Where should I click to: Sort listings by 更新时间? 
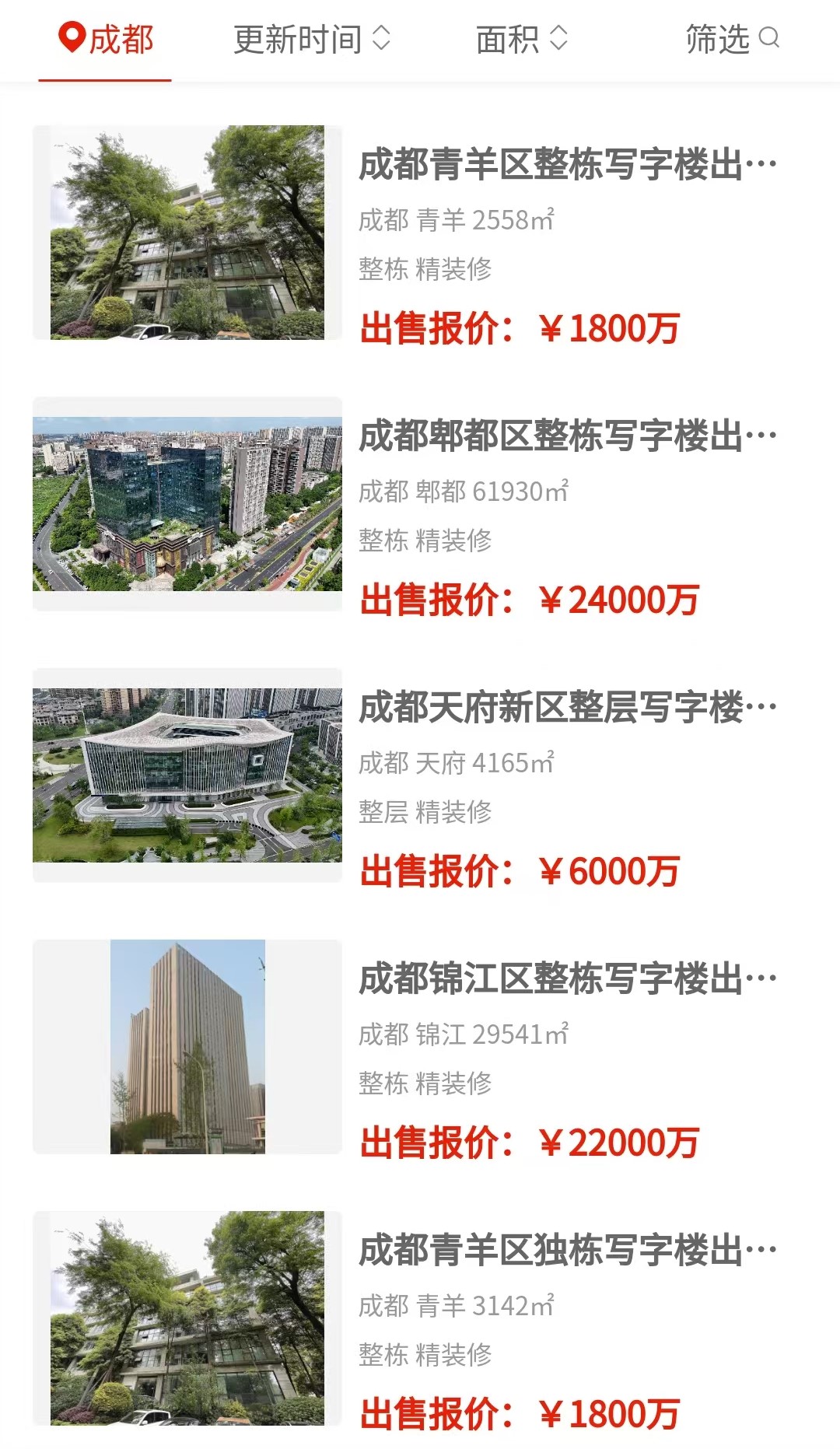[x=312, y=39]
